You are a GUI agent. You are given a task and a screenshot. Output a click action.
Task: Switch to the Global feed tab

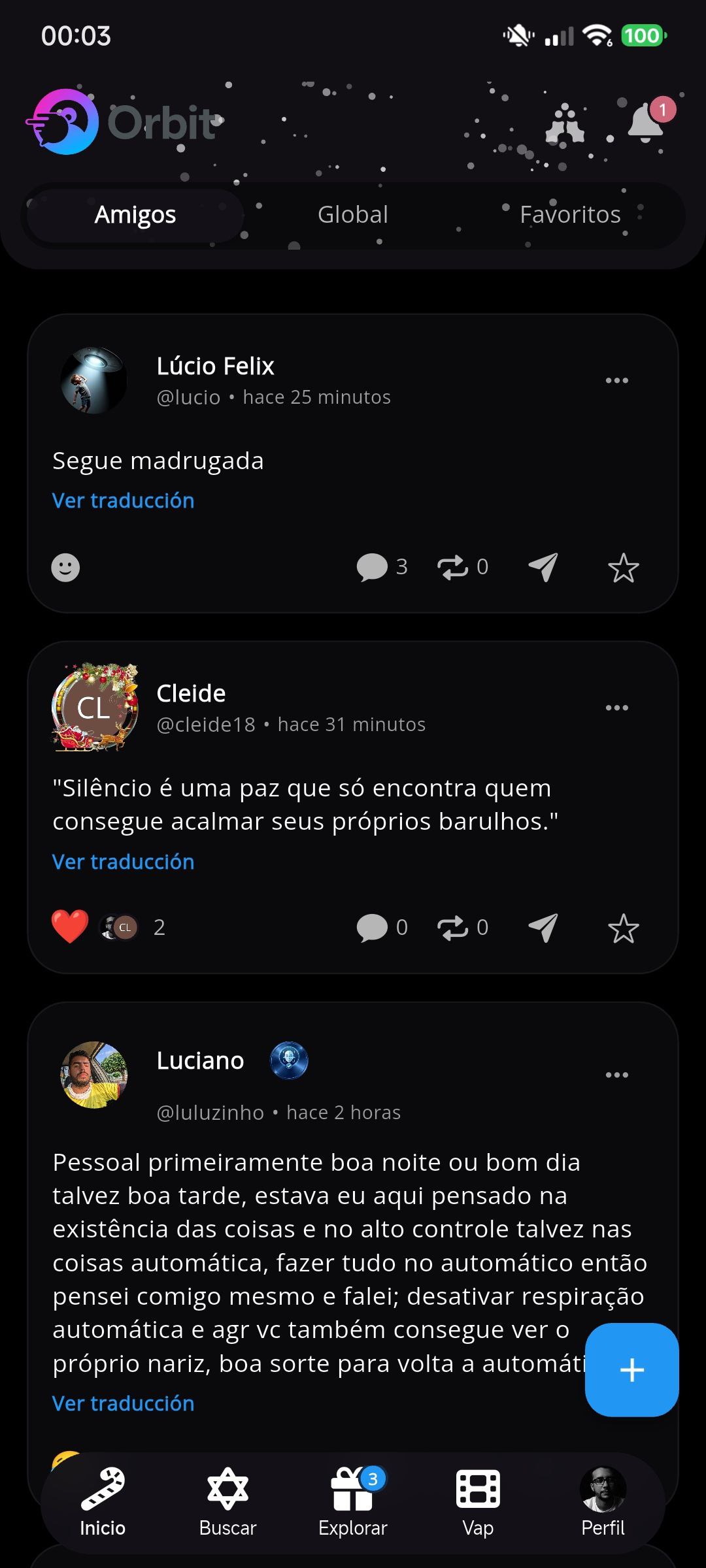point(353,215)
